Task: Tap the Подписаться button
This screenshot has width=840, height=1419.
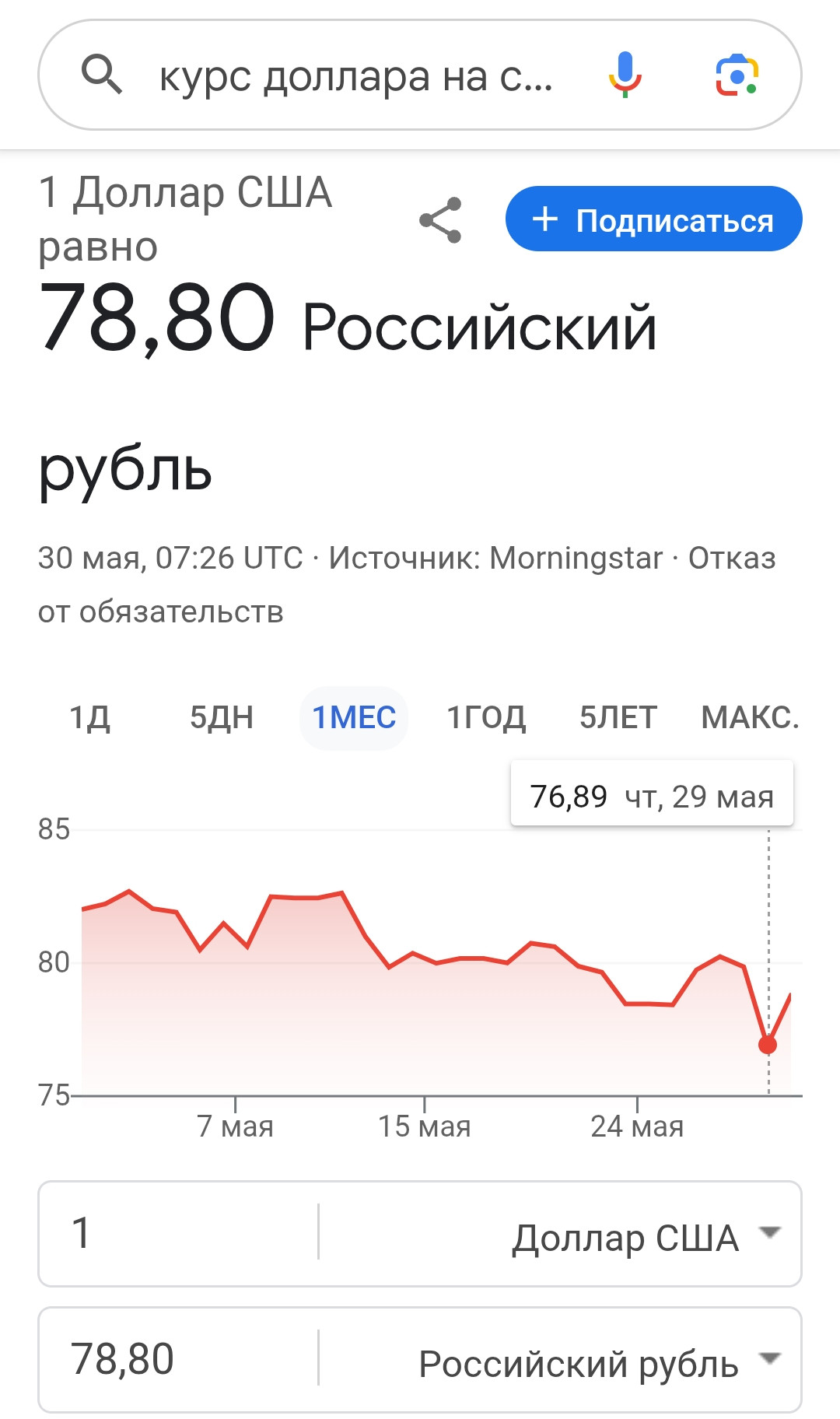Action: tap(654, 219)
